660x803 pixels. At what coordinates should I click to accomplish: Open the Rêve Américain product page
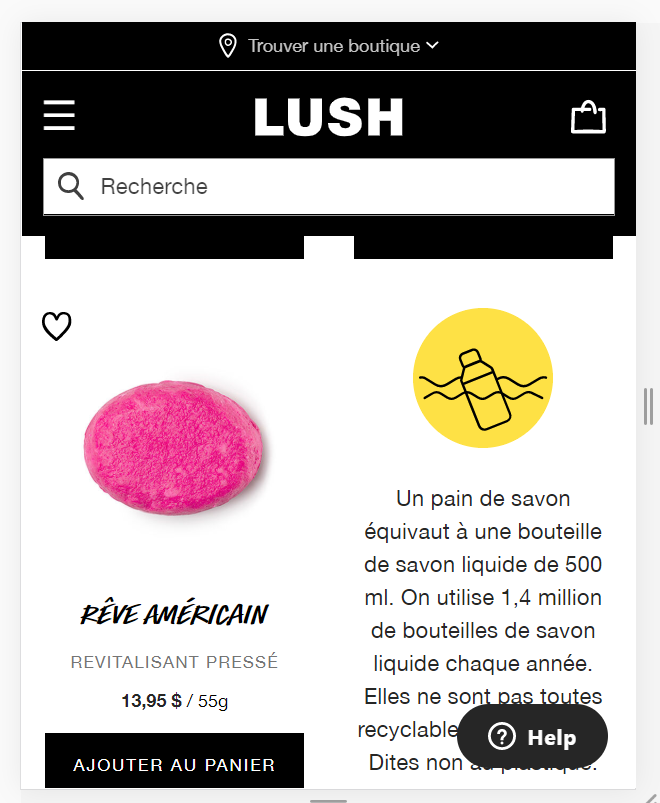(174, 613)
